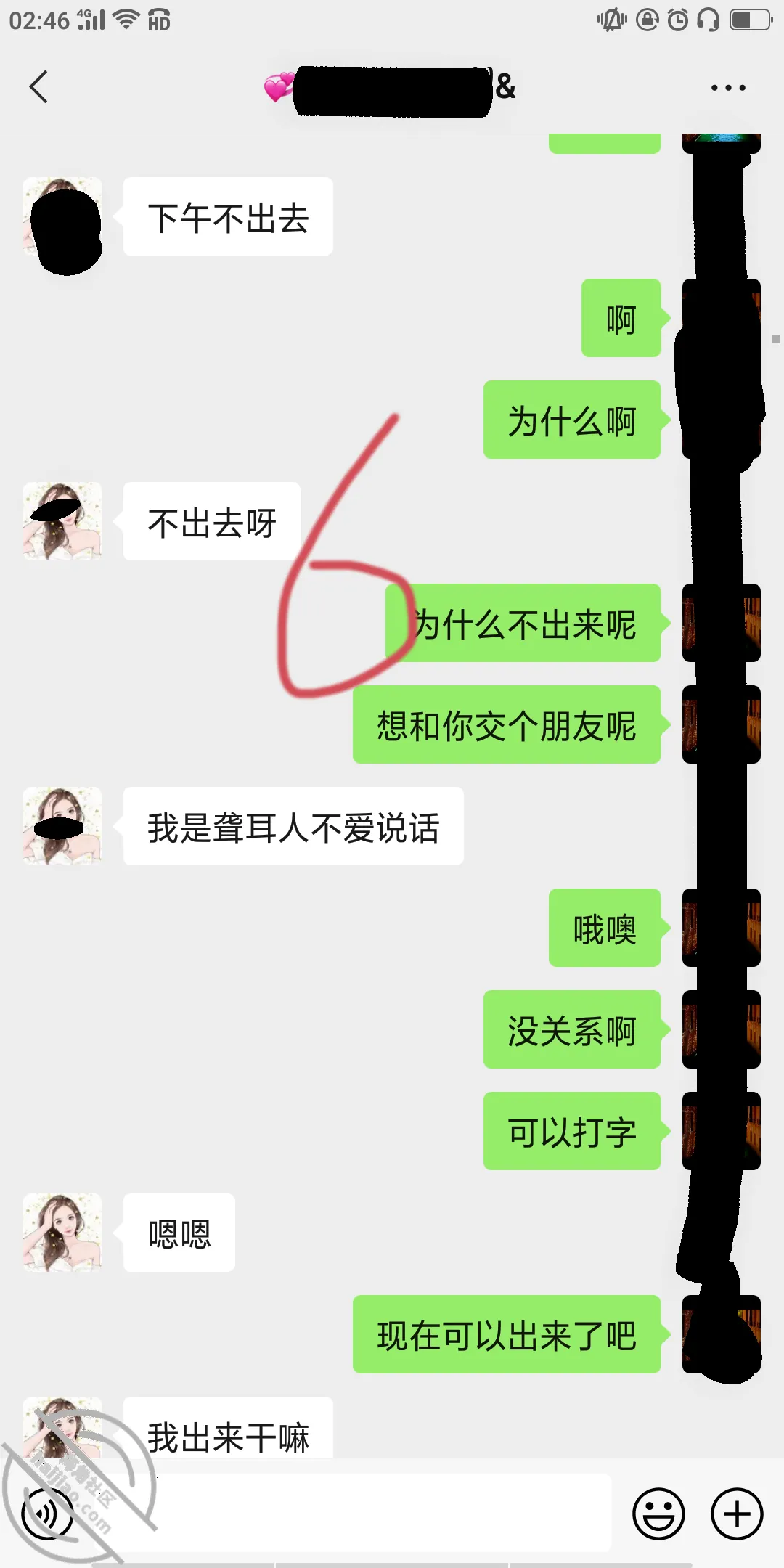Open the chat info overflow menu
The image size is (784, 1568).
(x=728, y=88)
